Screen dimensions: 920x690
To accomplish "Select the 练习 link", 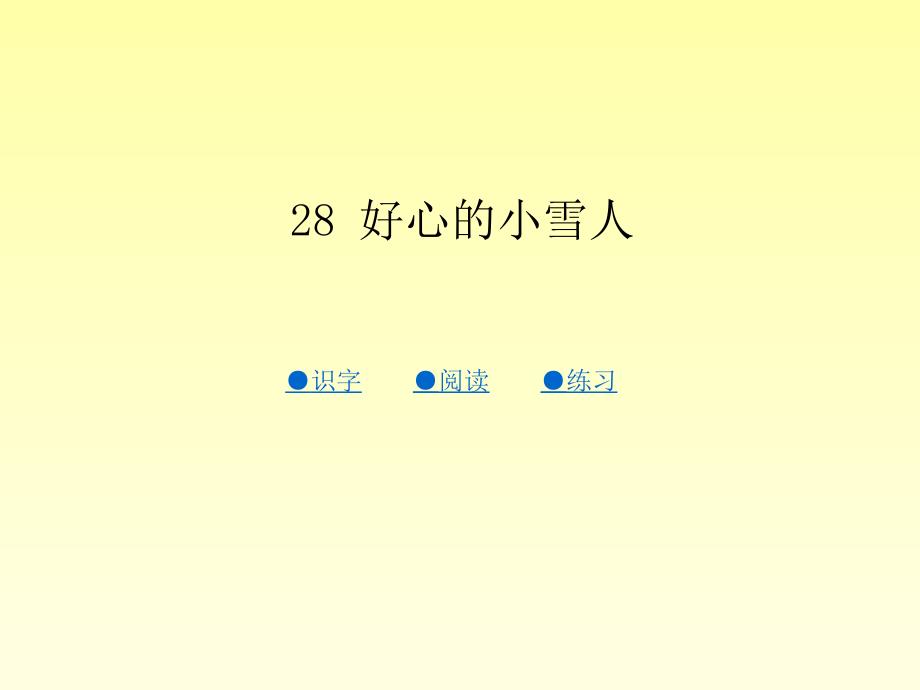I will pyautogui.click(x=580, y=381).
